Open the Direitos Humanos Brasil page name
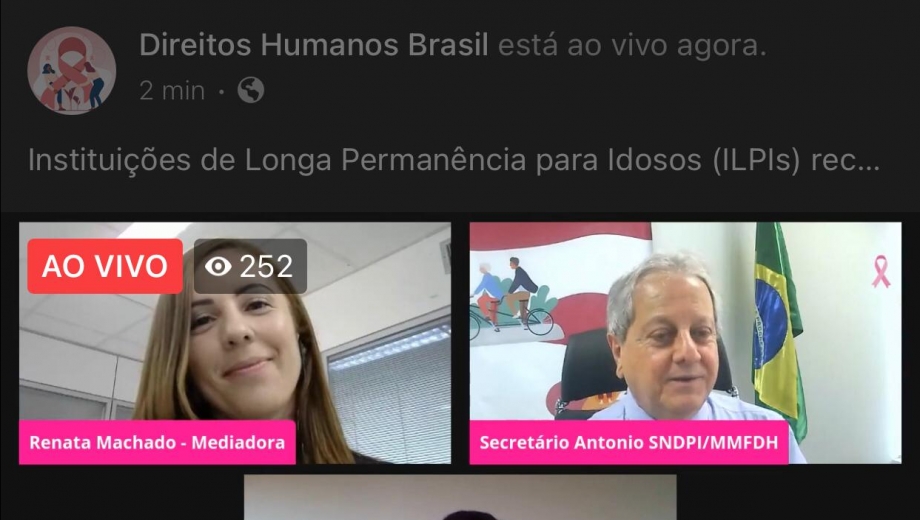Viewport: 920px width, 520px height. pyautogui.click(x=313, y=45)
